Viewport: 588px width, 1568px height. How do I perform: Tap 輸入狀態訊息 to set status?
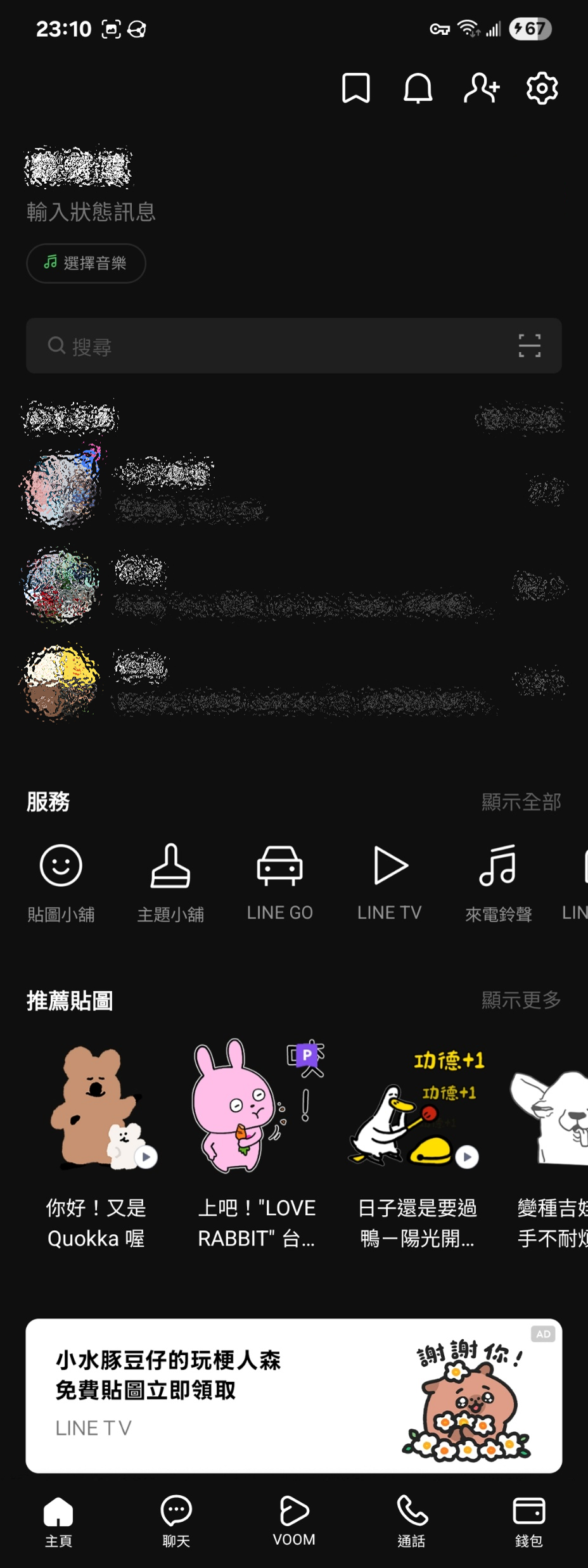pos(91,212)
